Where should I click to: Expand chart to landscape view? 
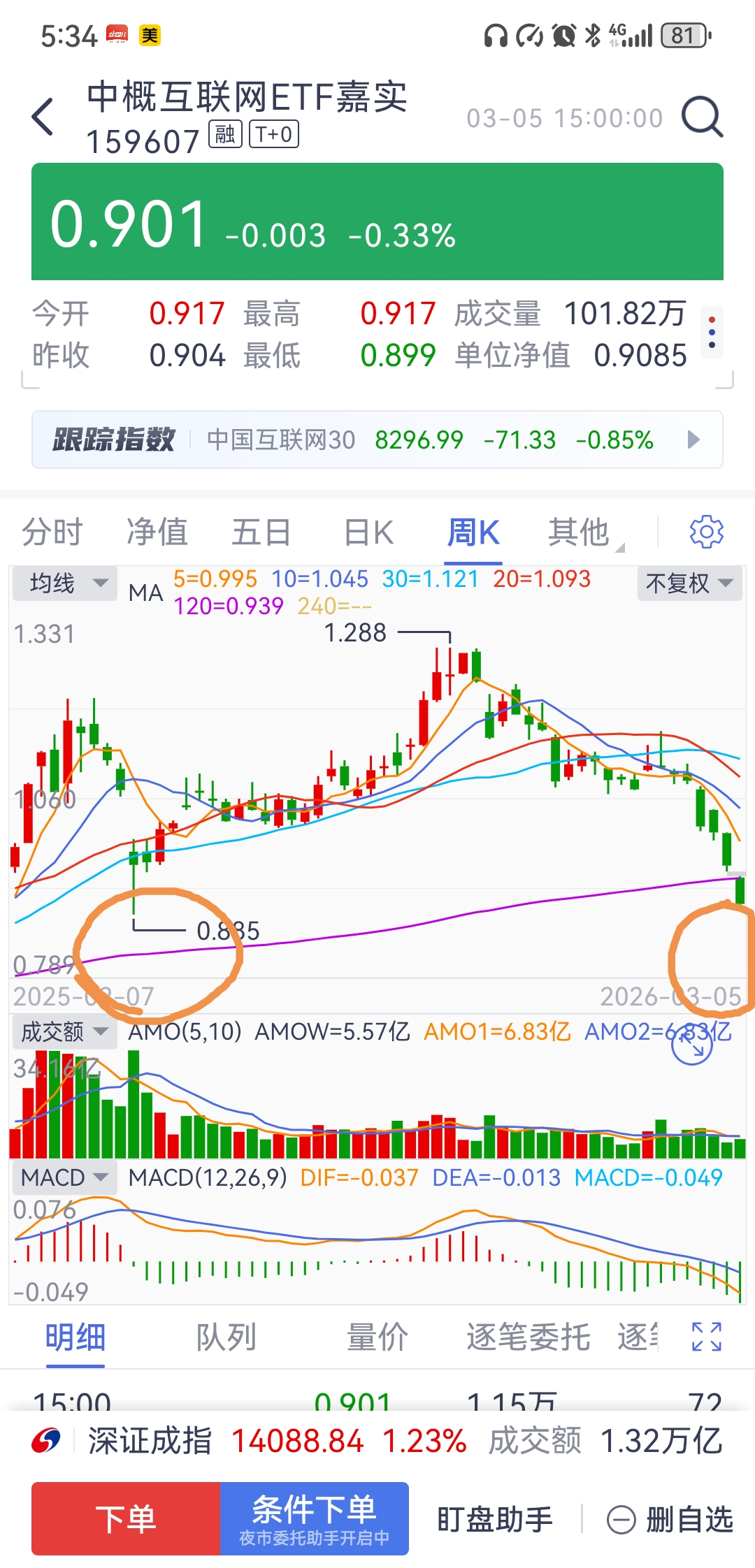click(692, 1044)
